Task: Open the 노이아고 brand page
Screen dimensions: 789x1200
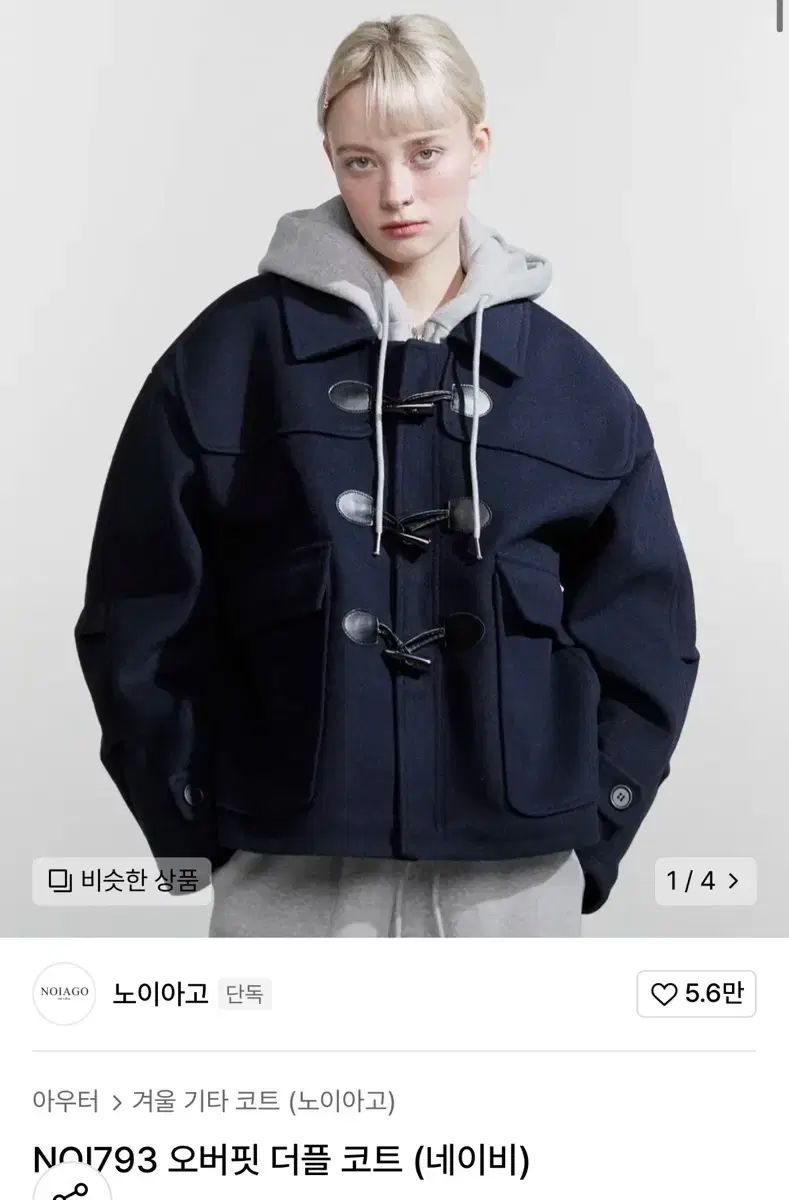Action: coord(160,994)
